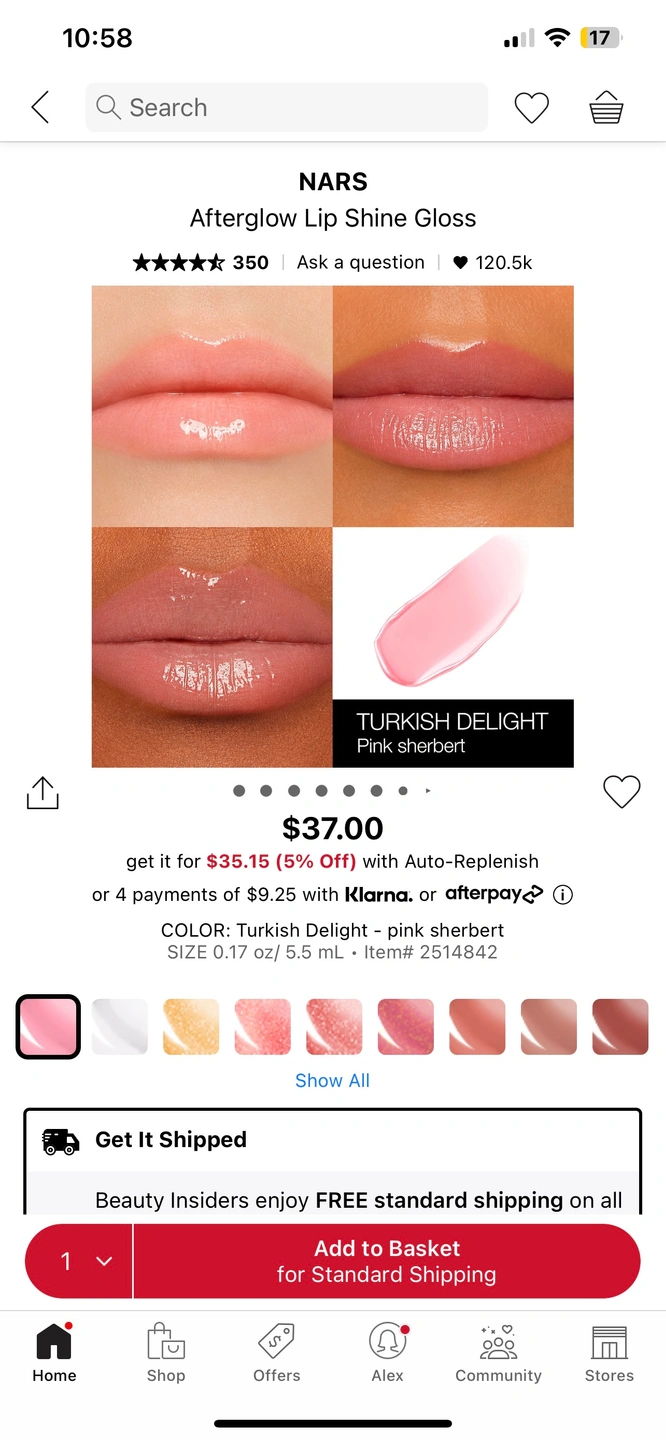Switch to the Offers tab
The height and width of the screenshot is (1440, 666).
point(277,1354)
